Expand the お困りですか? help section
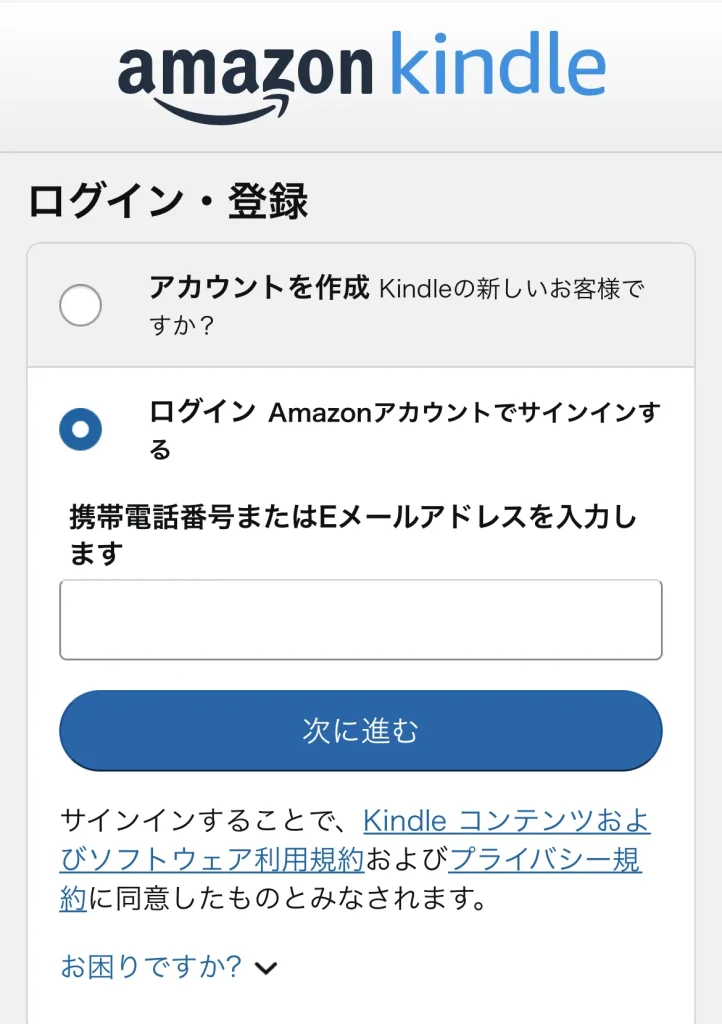The image size is (722, 1024). click(x=150, y=966)
